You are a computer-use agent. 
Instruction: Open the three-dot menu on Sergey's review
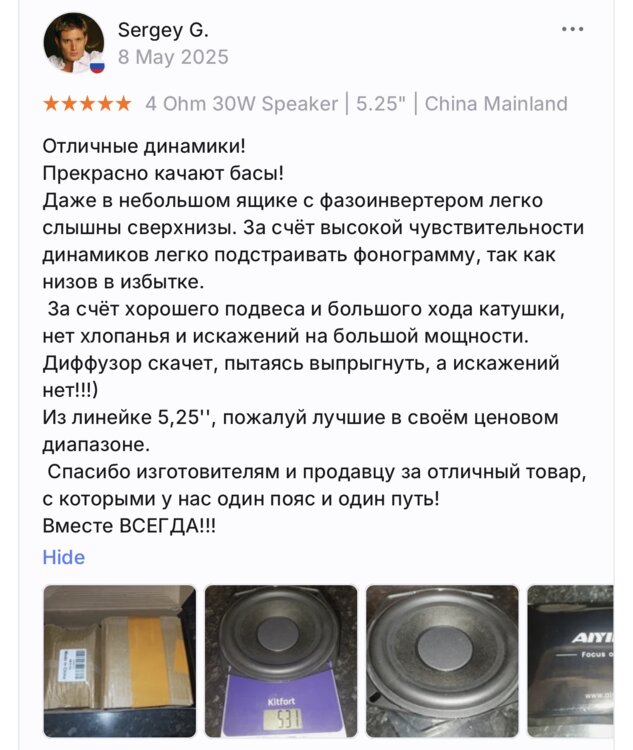[572, 30]
